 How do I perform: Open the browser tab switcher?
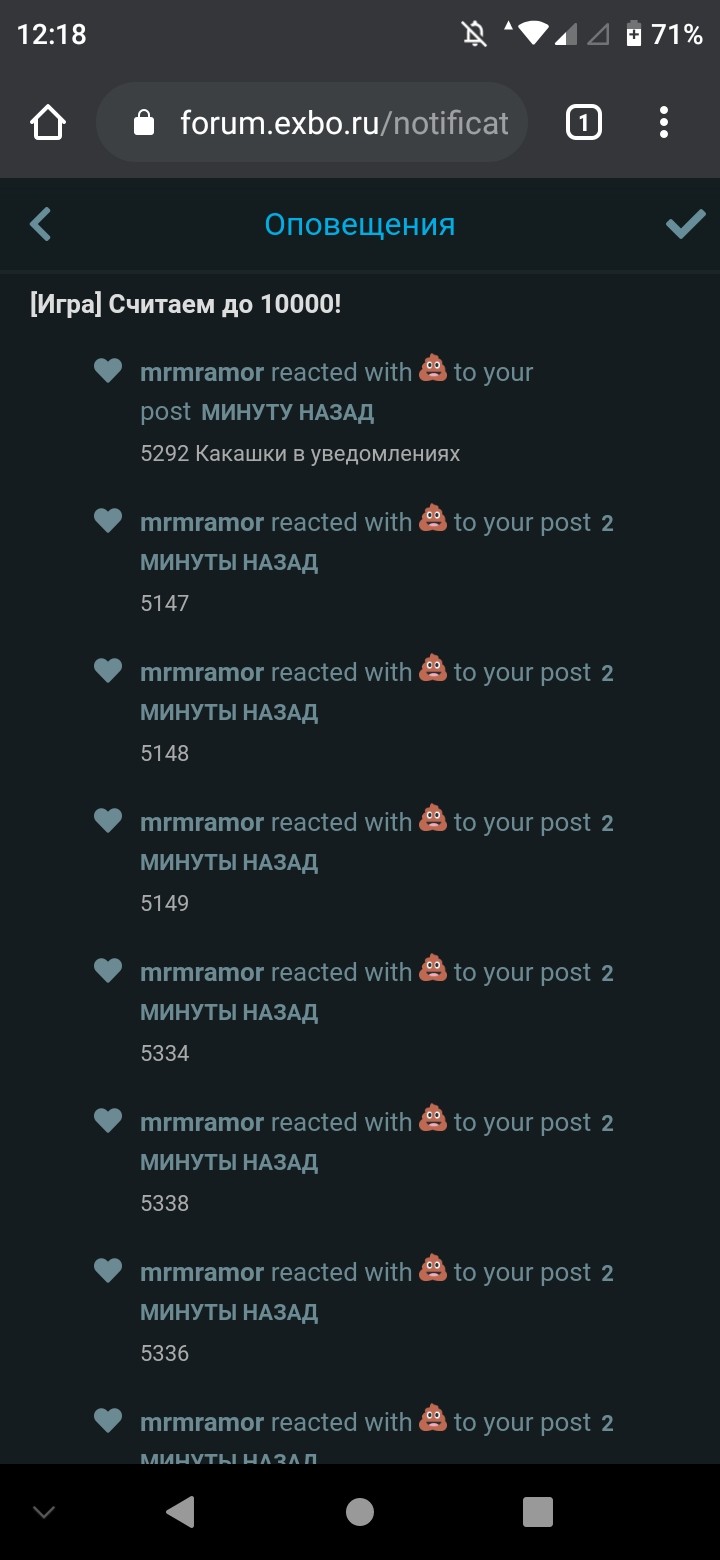[x=584, y=123]
